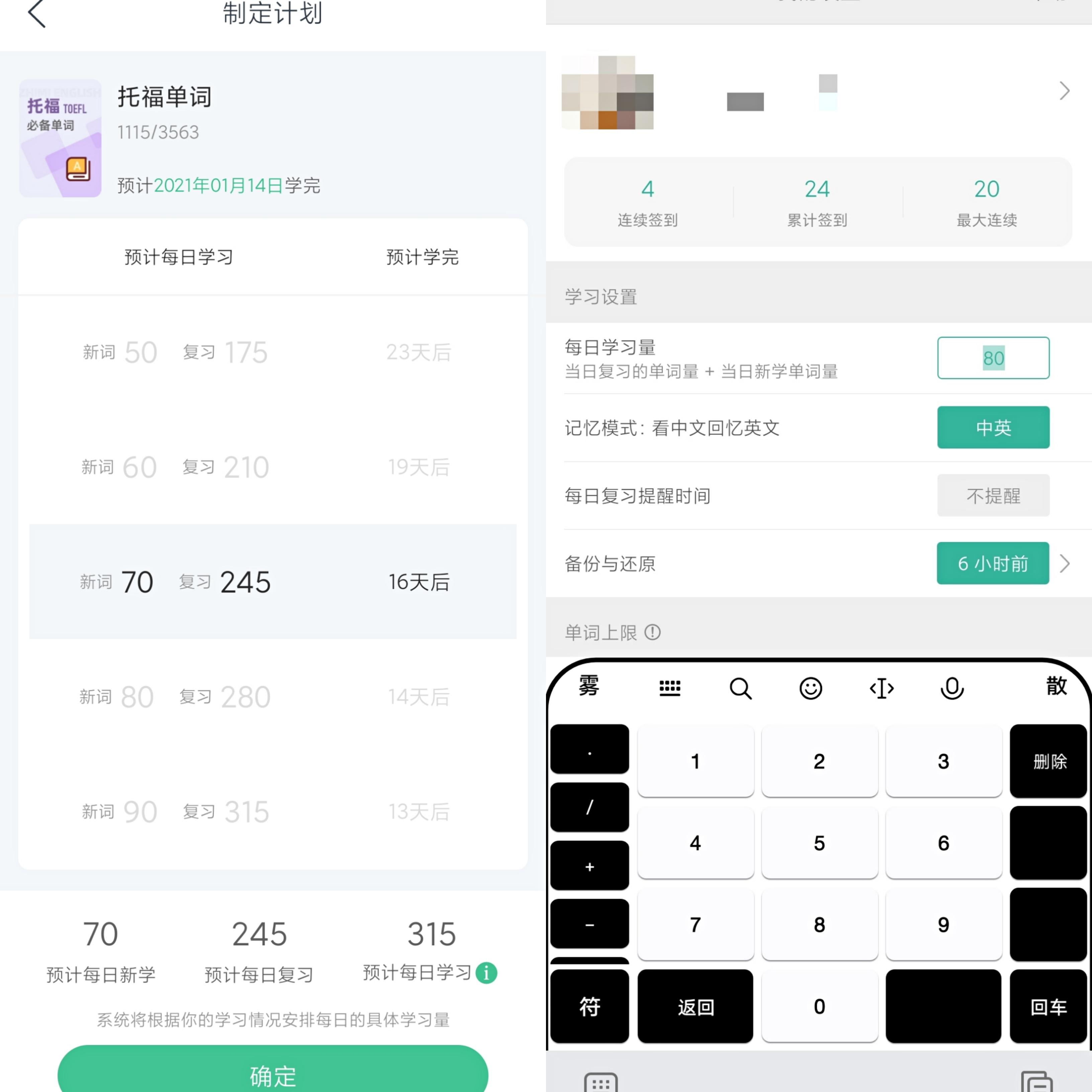This screenshot has width=1092, height=1092.
Task: Set reminder time via 不提醒 button
Action: click(x=993, y=496)
